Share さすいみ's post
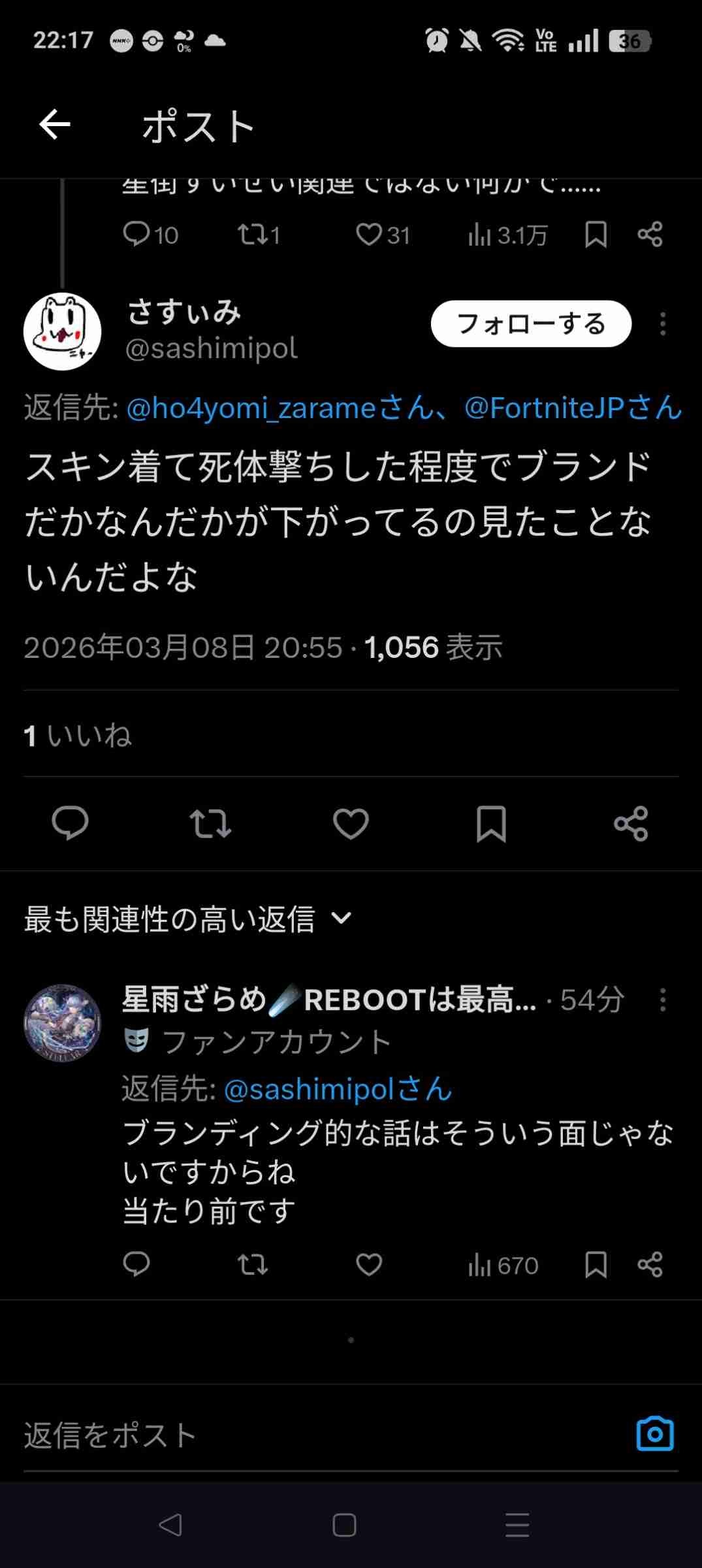702x1568 pixels. [631, 823]
